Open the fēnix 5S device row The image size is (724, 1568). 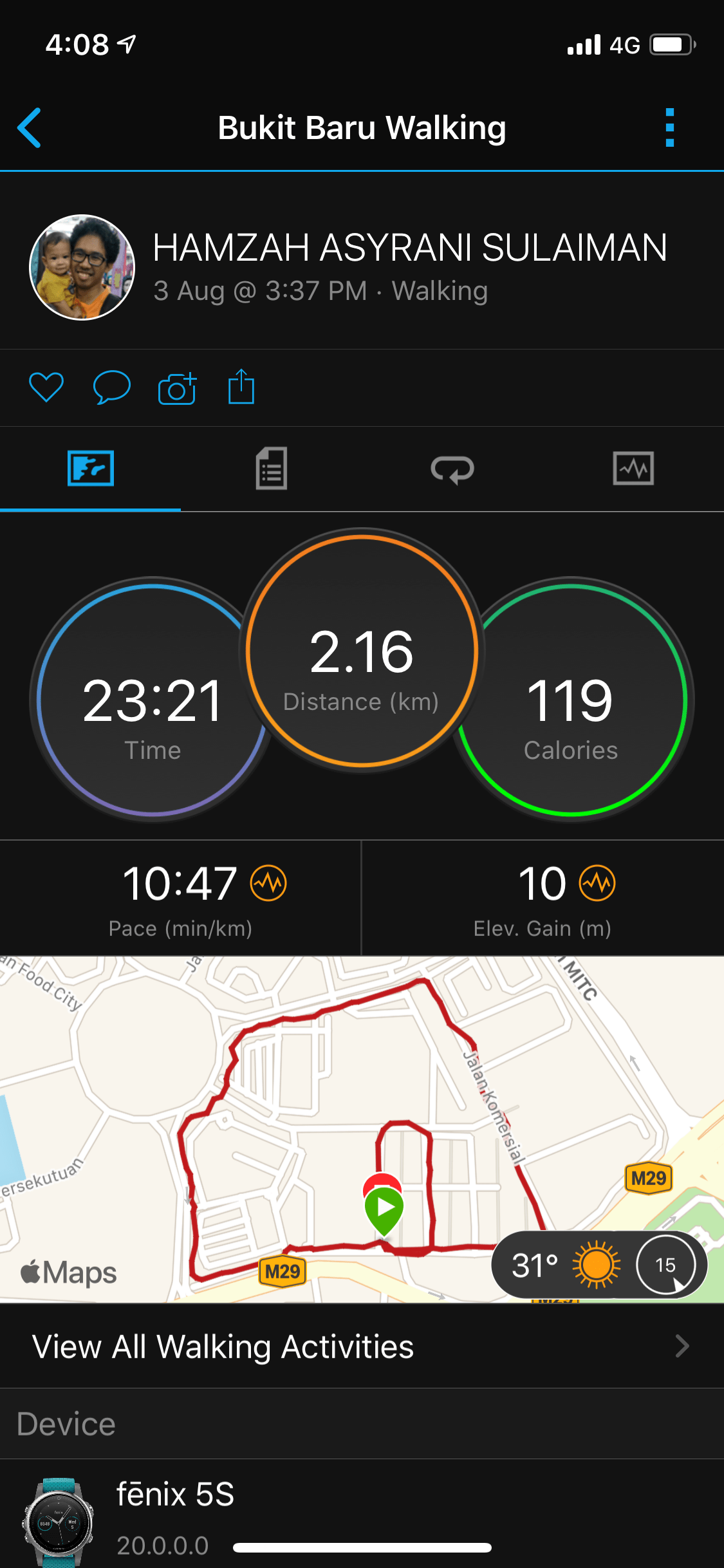point(362,1513)
